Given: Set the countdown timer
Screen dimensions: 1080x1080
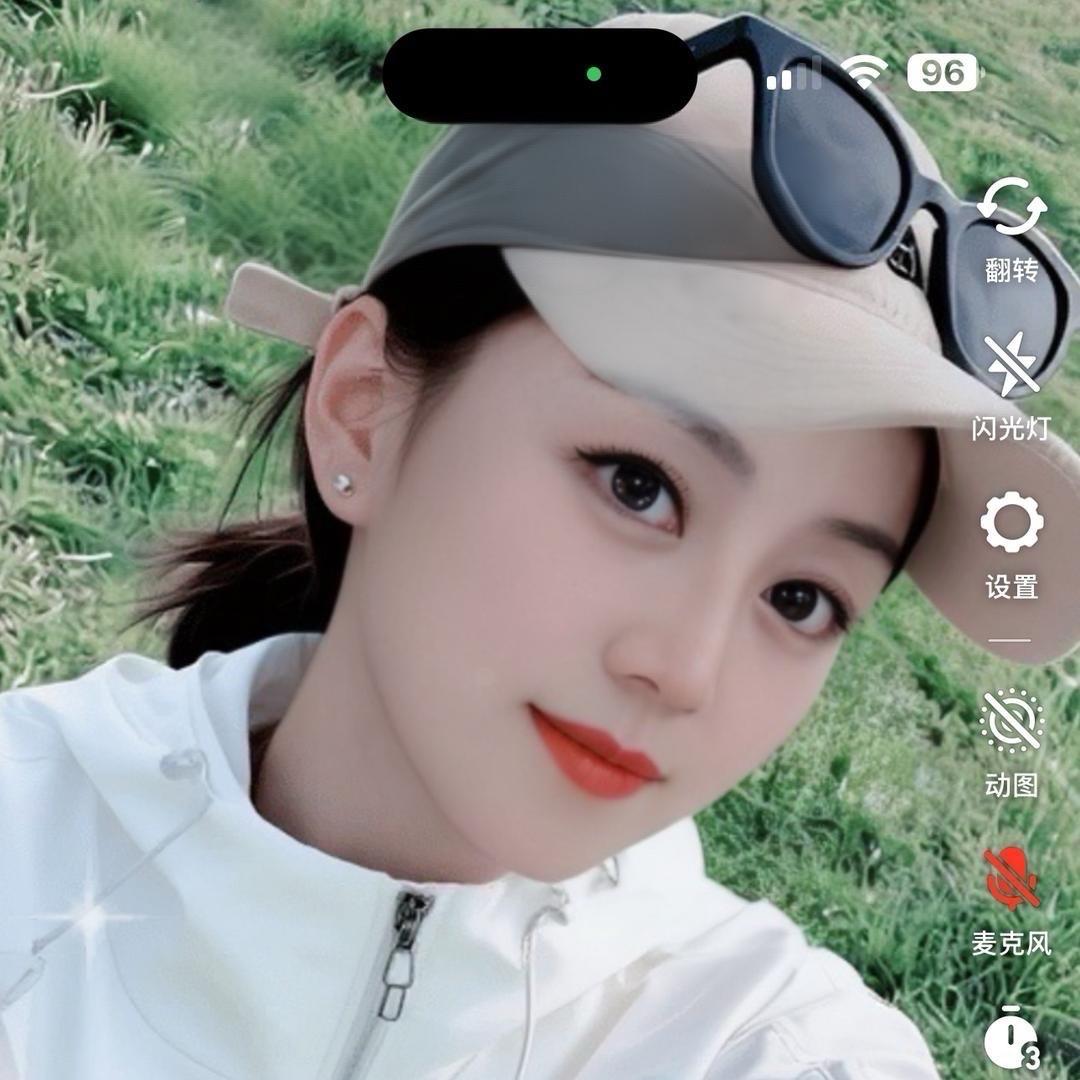Looking at the screenshot, I should [1011, 1040].
